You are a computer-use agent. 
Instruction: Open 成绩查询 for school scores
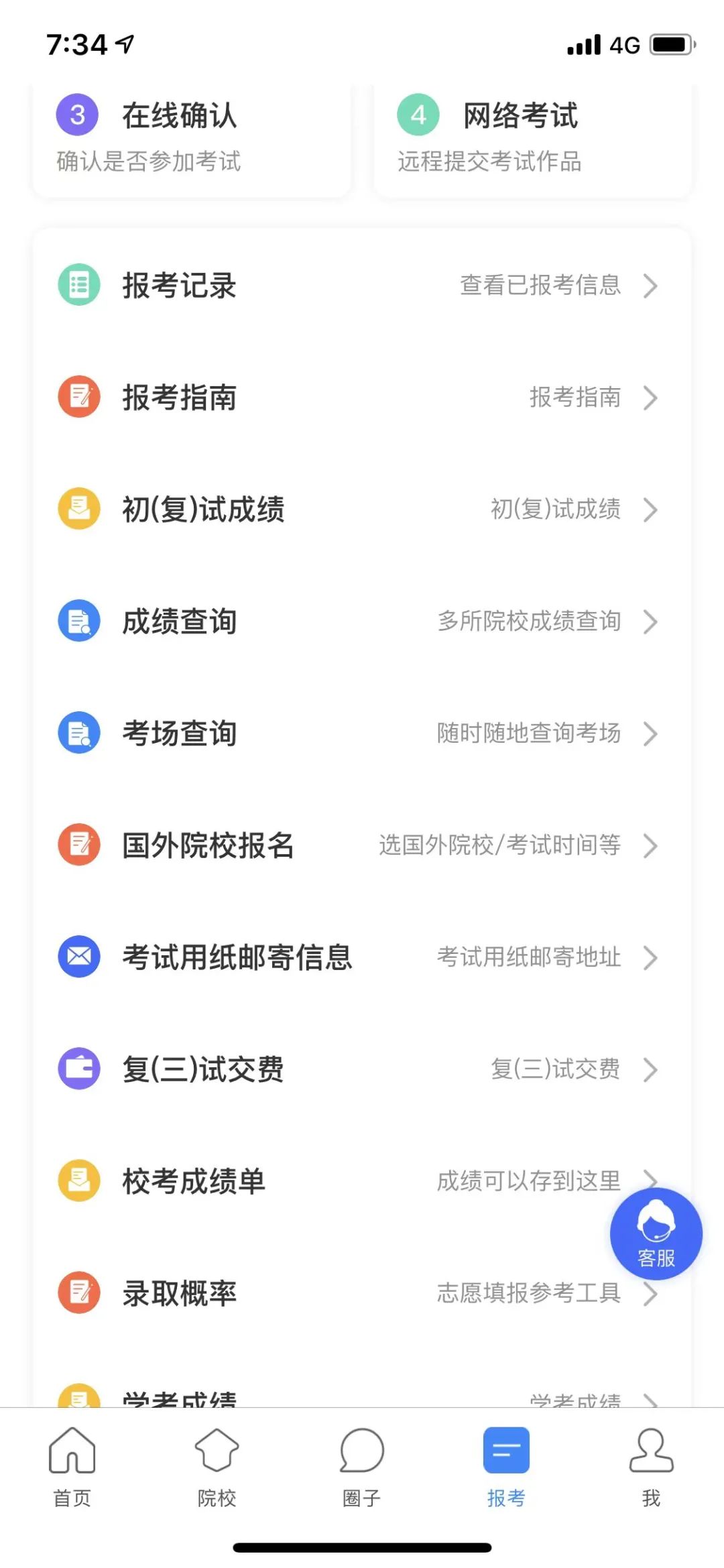click(362, 621)
